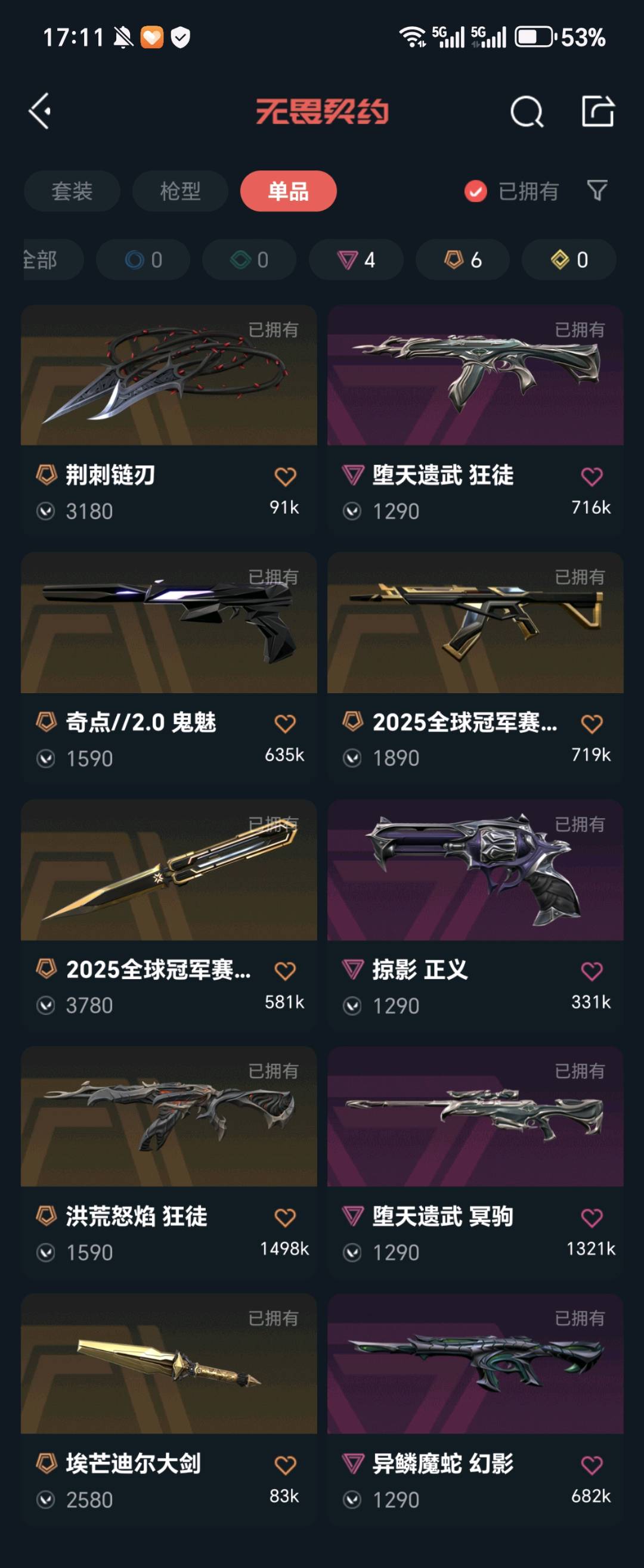Go back using the top-left arrow
Screen dimensions: 644x1568
(x=40, y=111)
